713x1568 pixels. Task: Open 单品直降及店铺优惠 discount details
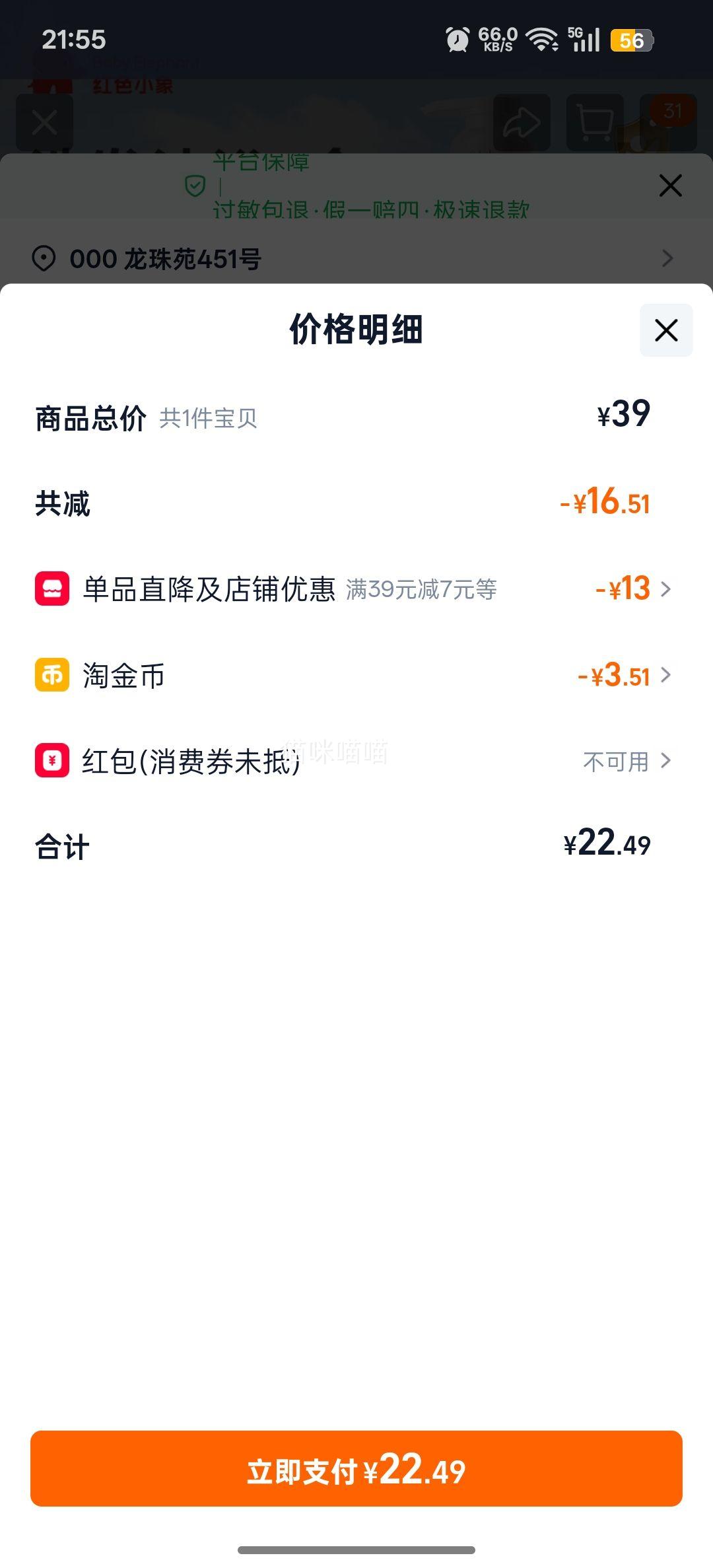[356, 588]
